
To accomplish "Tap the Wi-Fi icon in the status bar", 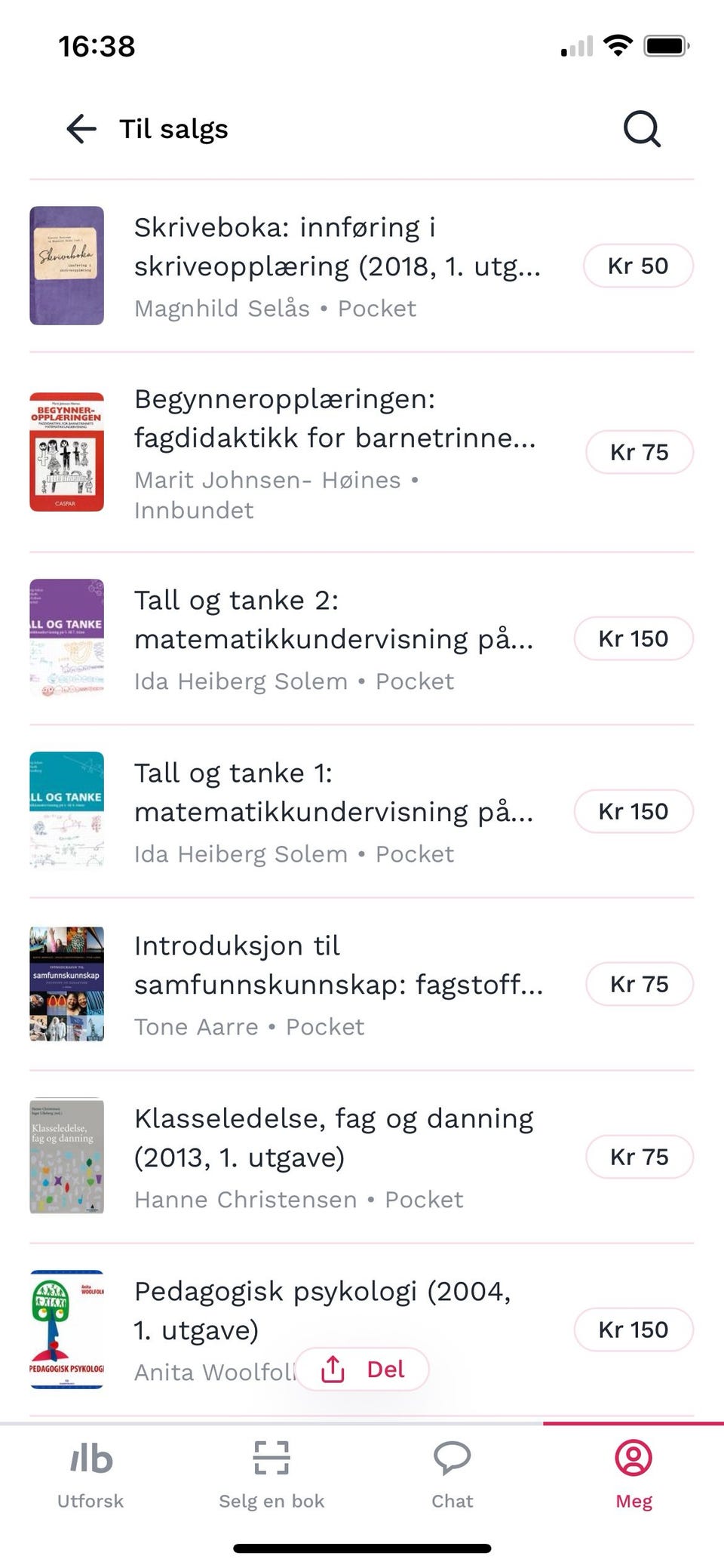I will point(617,45).
